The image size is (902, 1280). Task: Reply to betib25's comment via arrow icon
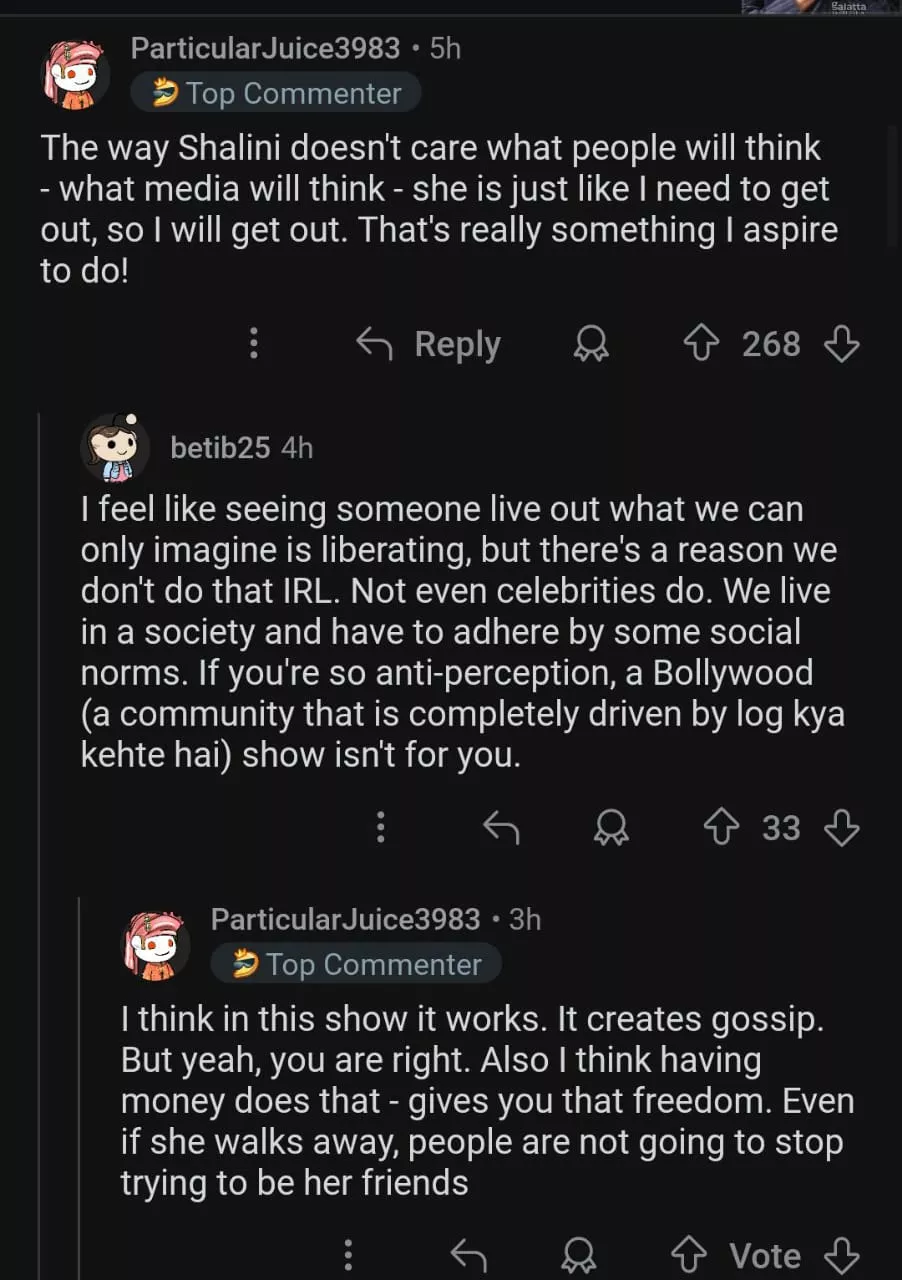tap(501, 827)
